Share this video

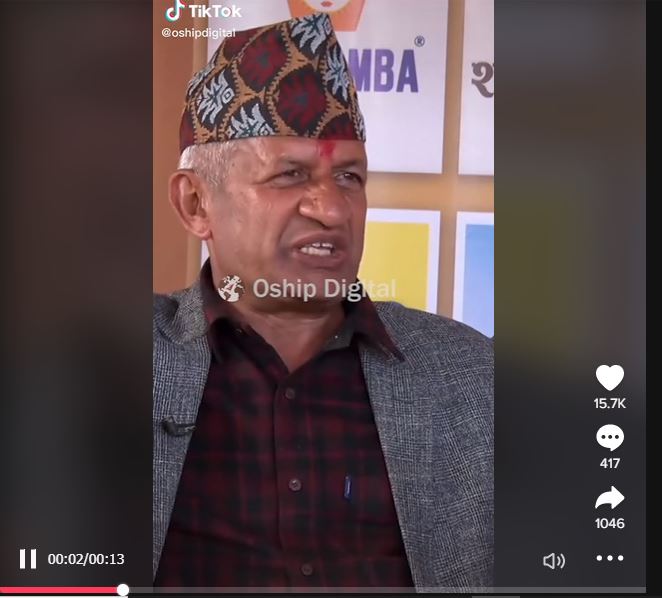tap(609, 498)
